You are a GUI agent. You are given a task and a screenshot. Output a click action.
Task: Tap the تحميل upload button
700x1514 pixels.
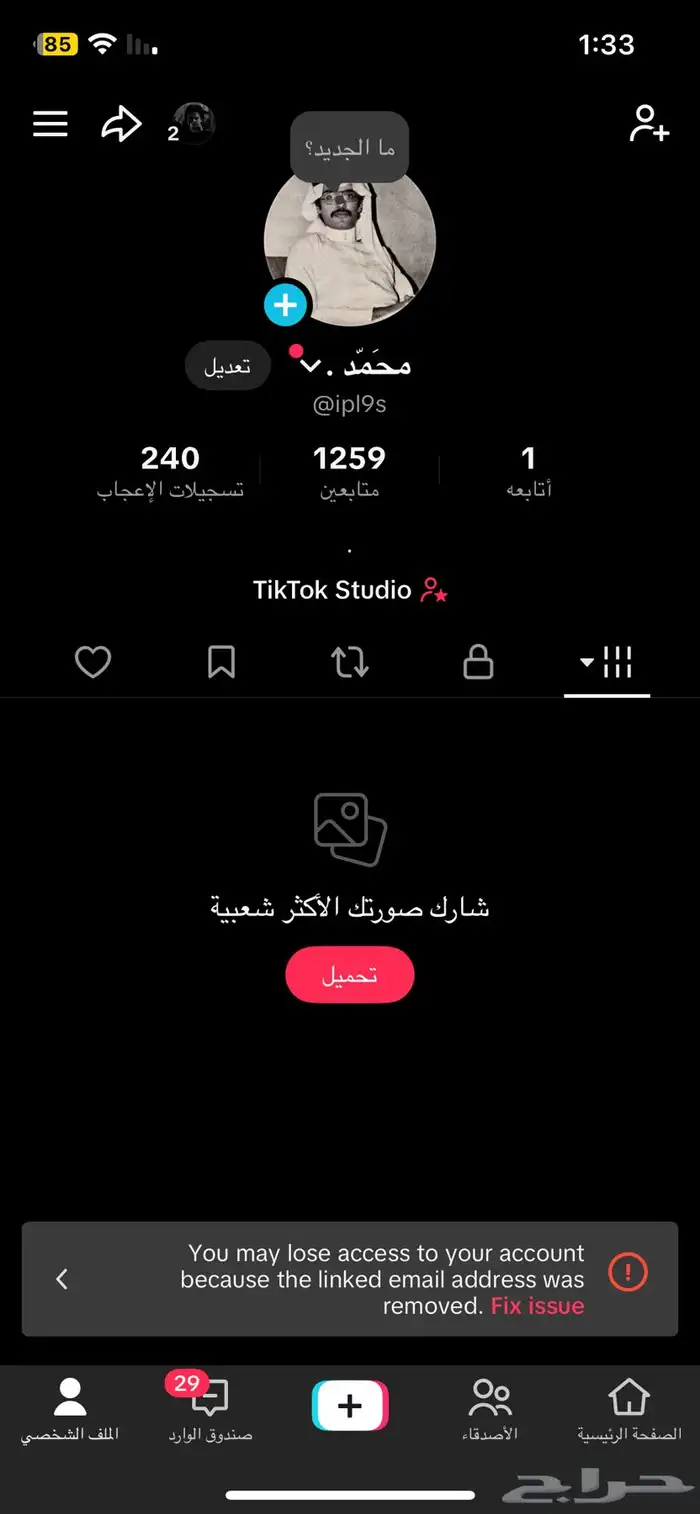349,975
